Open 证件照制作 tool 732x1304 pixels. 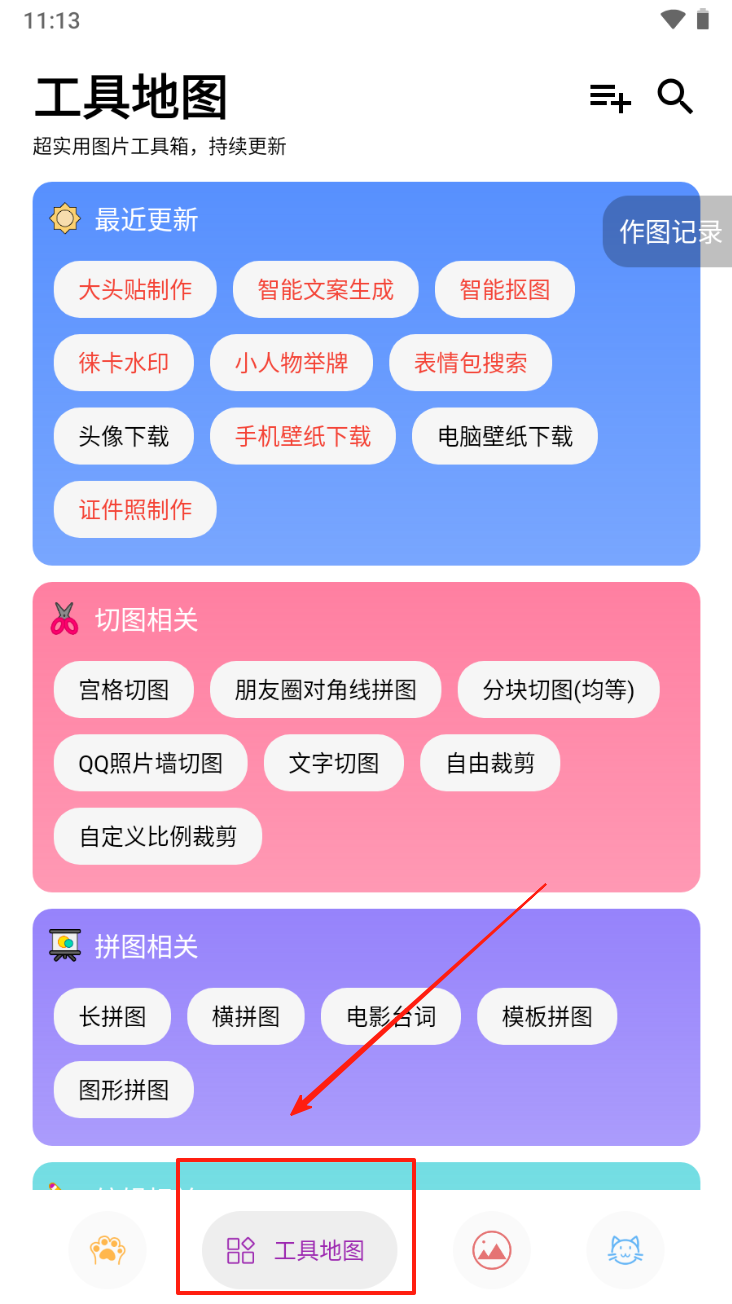[135, 509]
